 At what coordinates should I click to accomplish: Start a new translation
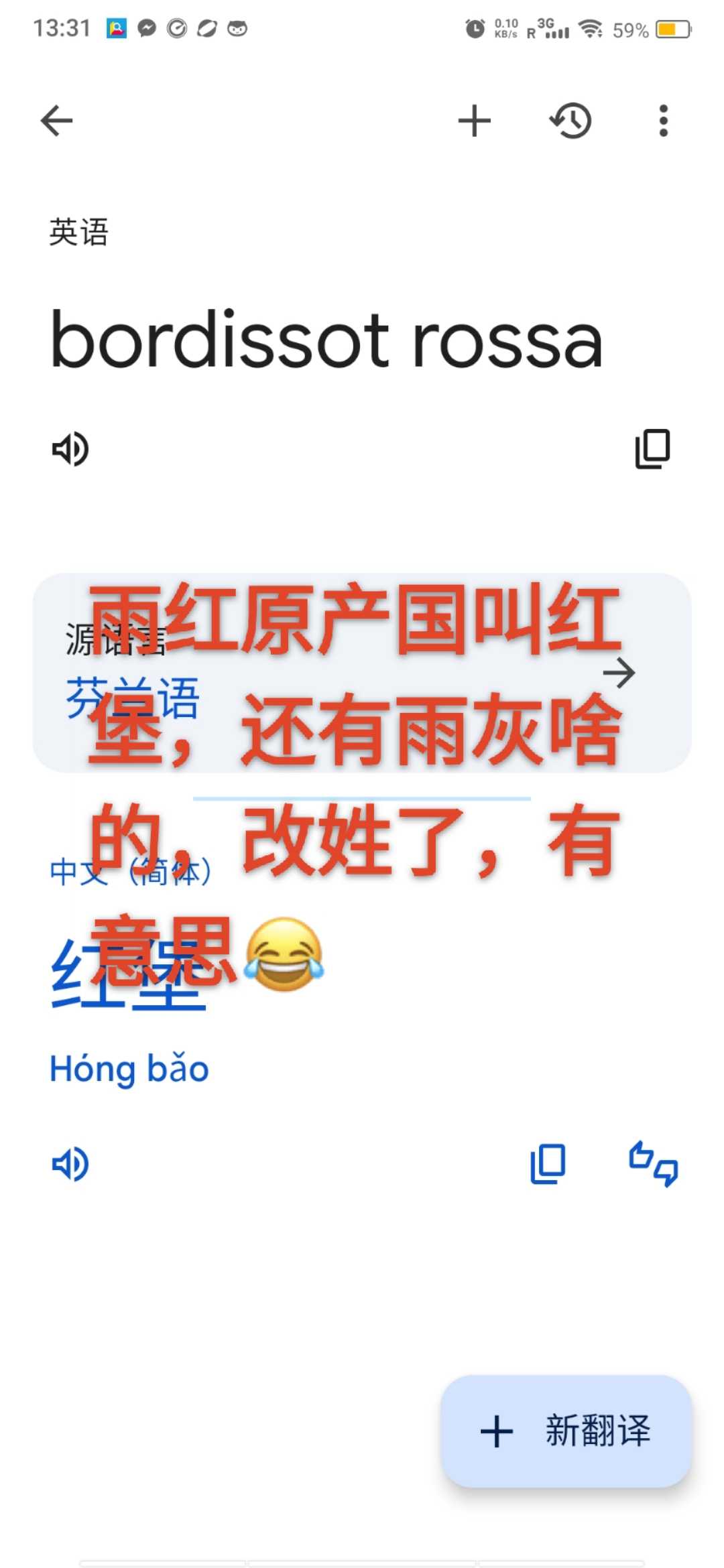pos(566,1431)
